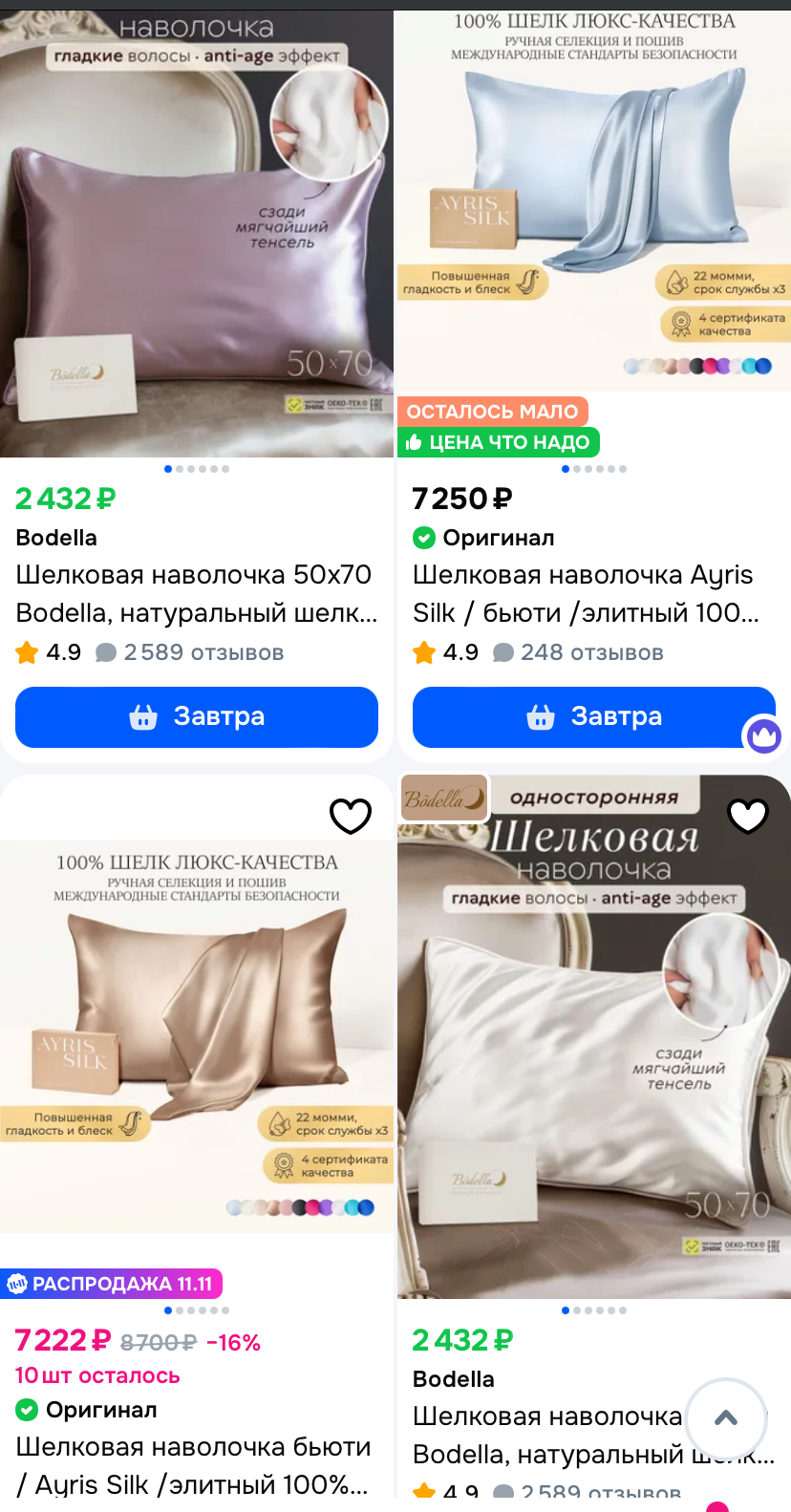Tap the scroll-to-top arrow button

(x=726, y=1418)
